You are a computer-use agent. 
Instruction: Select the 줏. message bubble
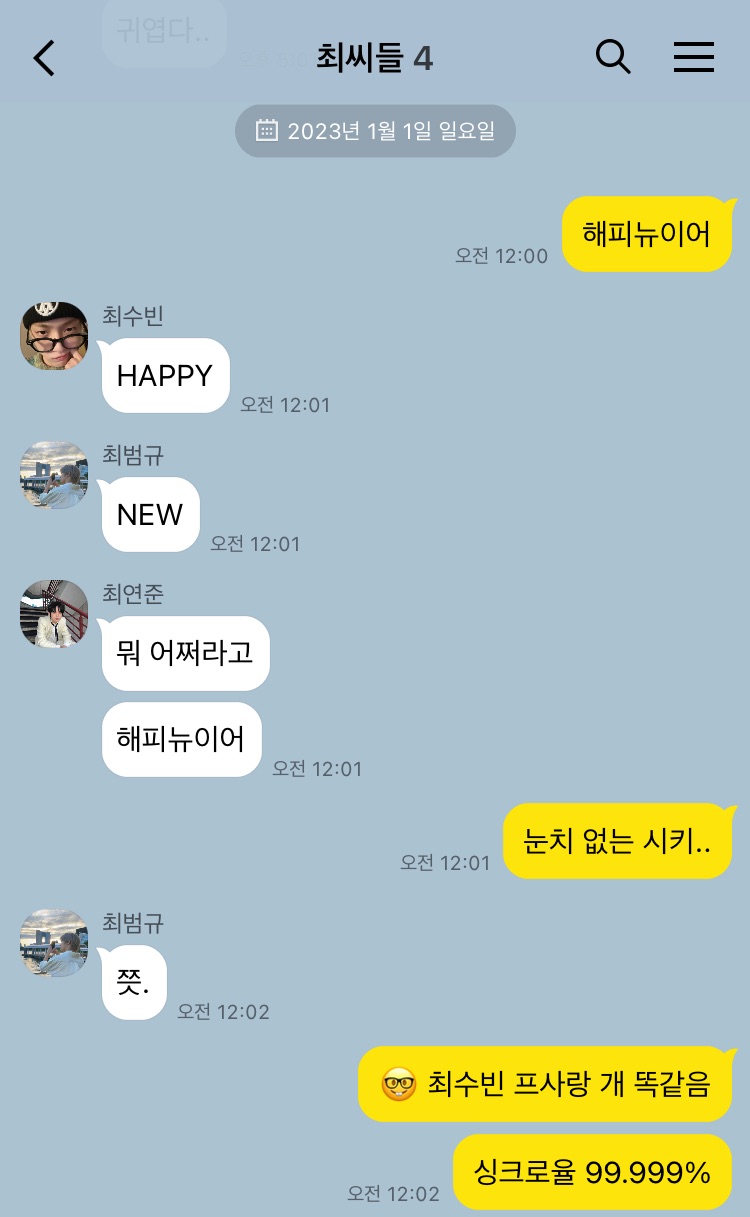(133, 981)
